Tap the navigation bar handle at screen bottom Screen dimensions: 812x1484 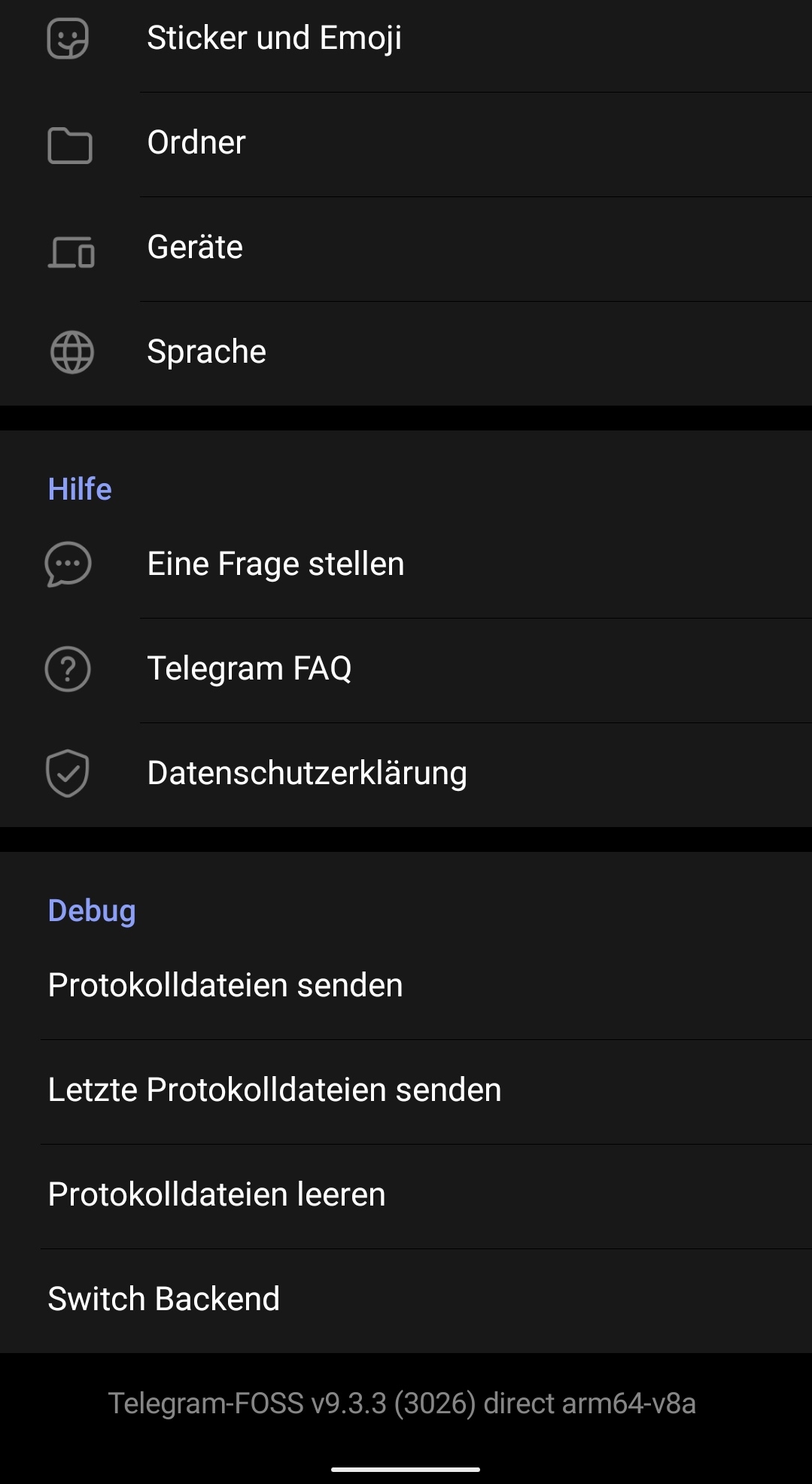click(x=406, y=1469)
